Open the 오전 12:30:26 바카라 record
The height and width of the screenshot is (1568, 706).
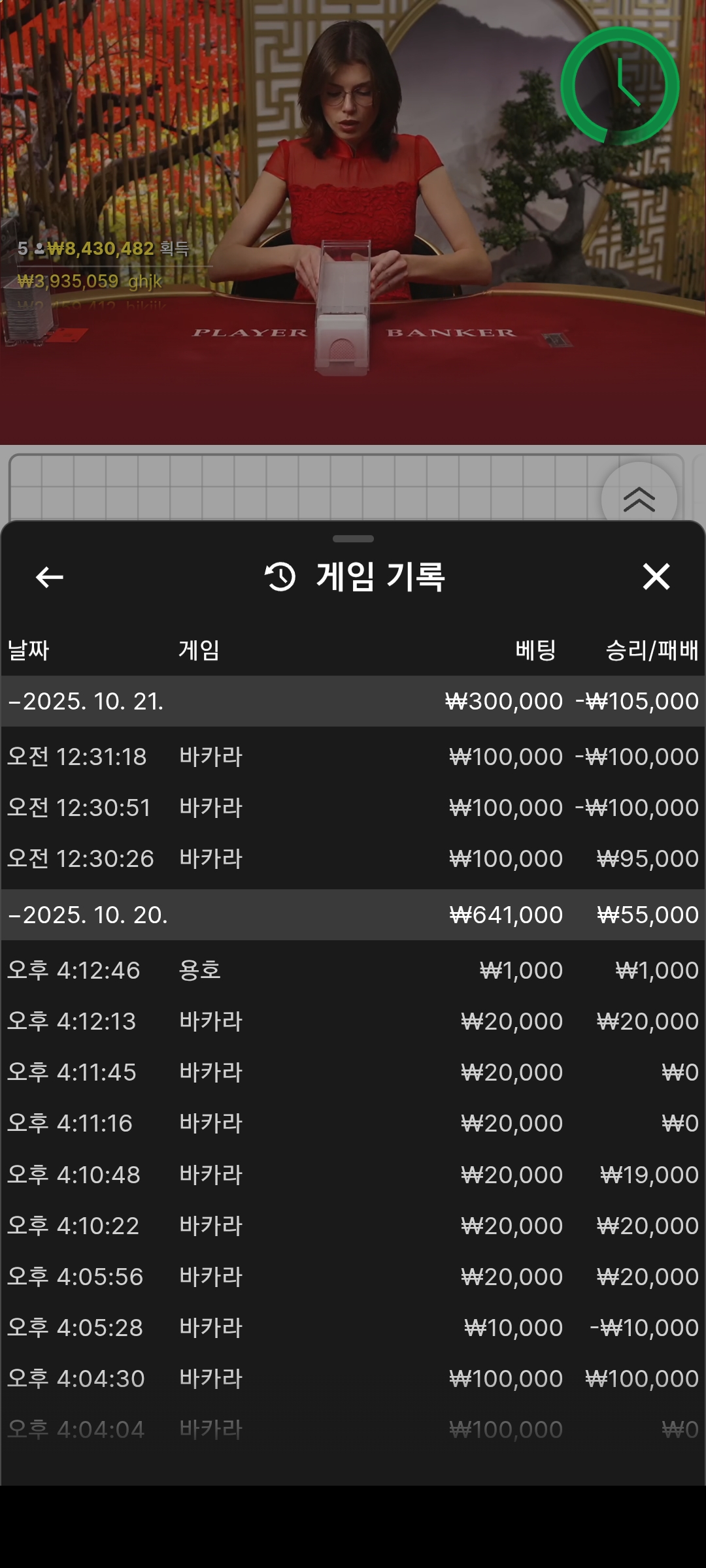point(353,858)
